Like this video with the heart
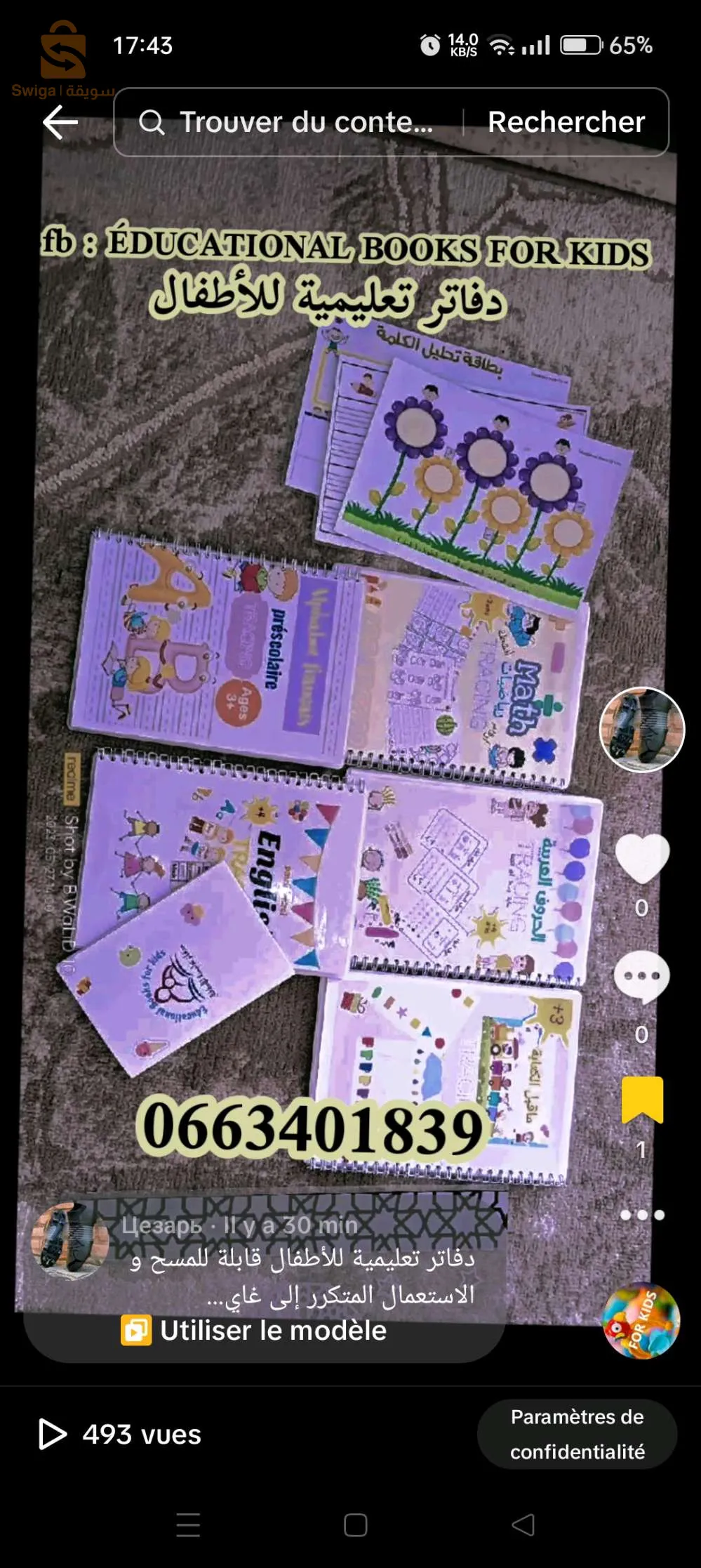Viewport: 701px width, 1568px height. click(642, 859)
